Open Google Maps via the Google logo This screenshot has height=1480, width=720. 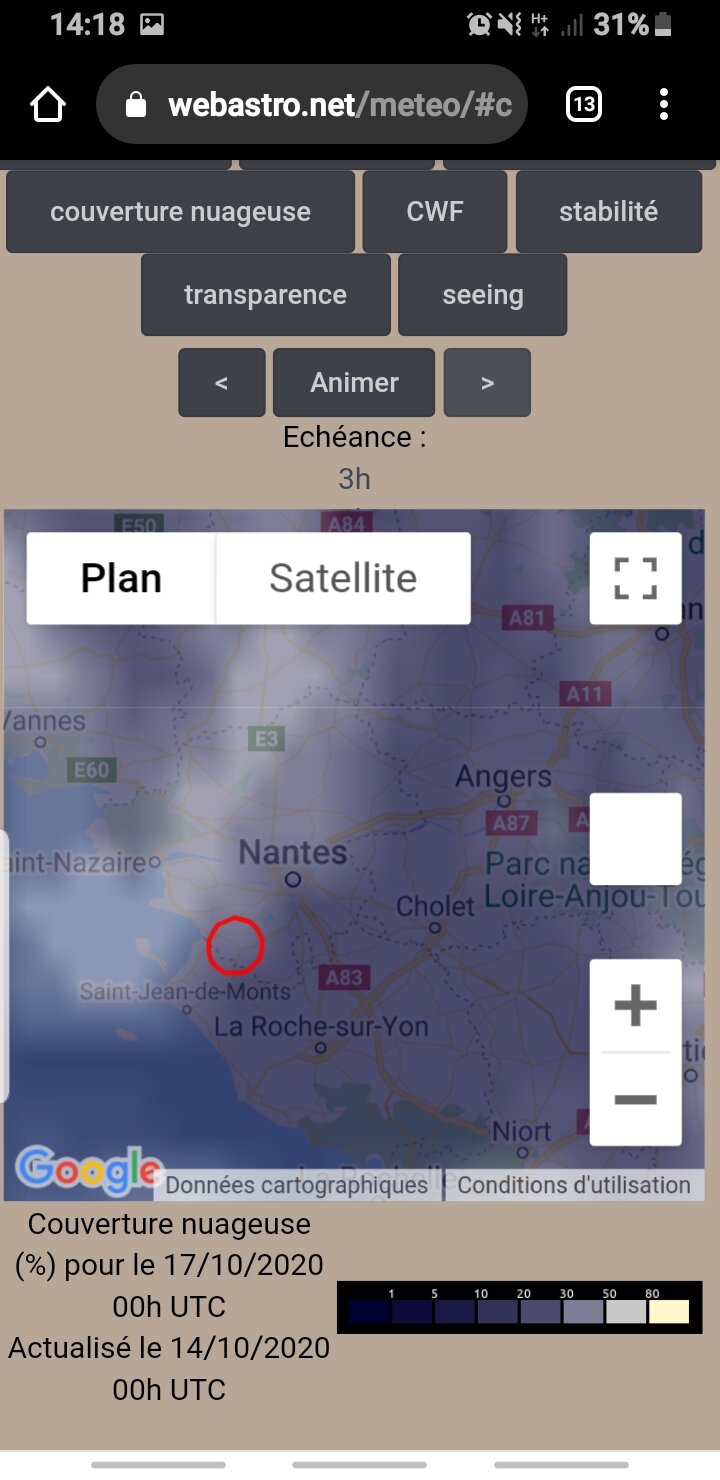(87, 1168)
